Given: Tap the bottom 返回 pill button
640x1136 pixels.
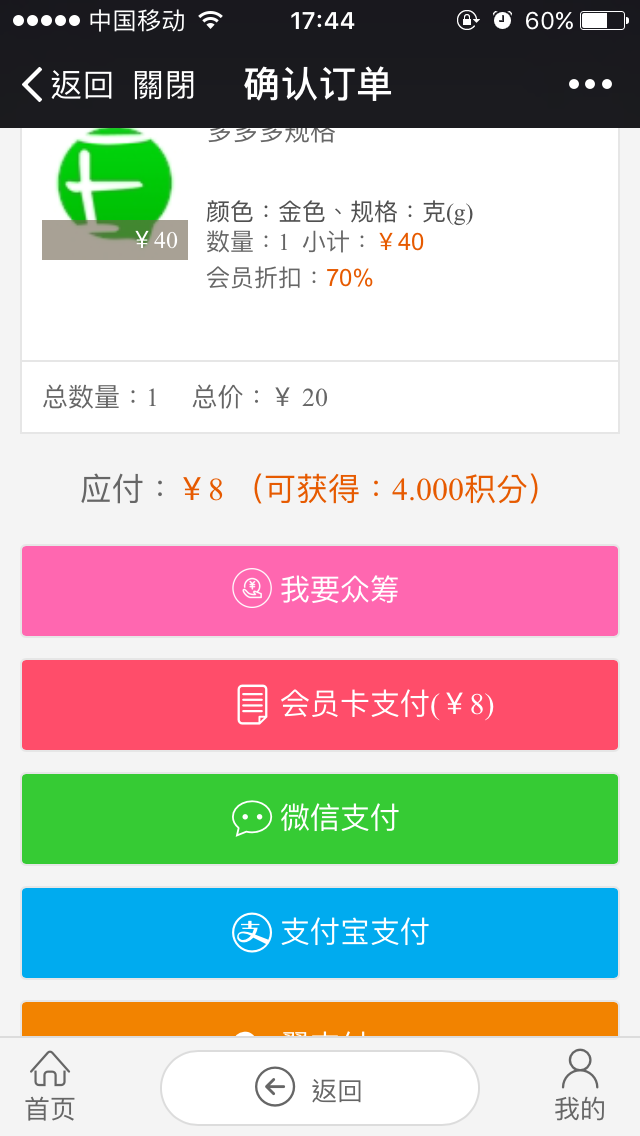Looking at the screenshot, I should coord(320,1088).
